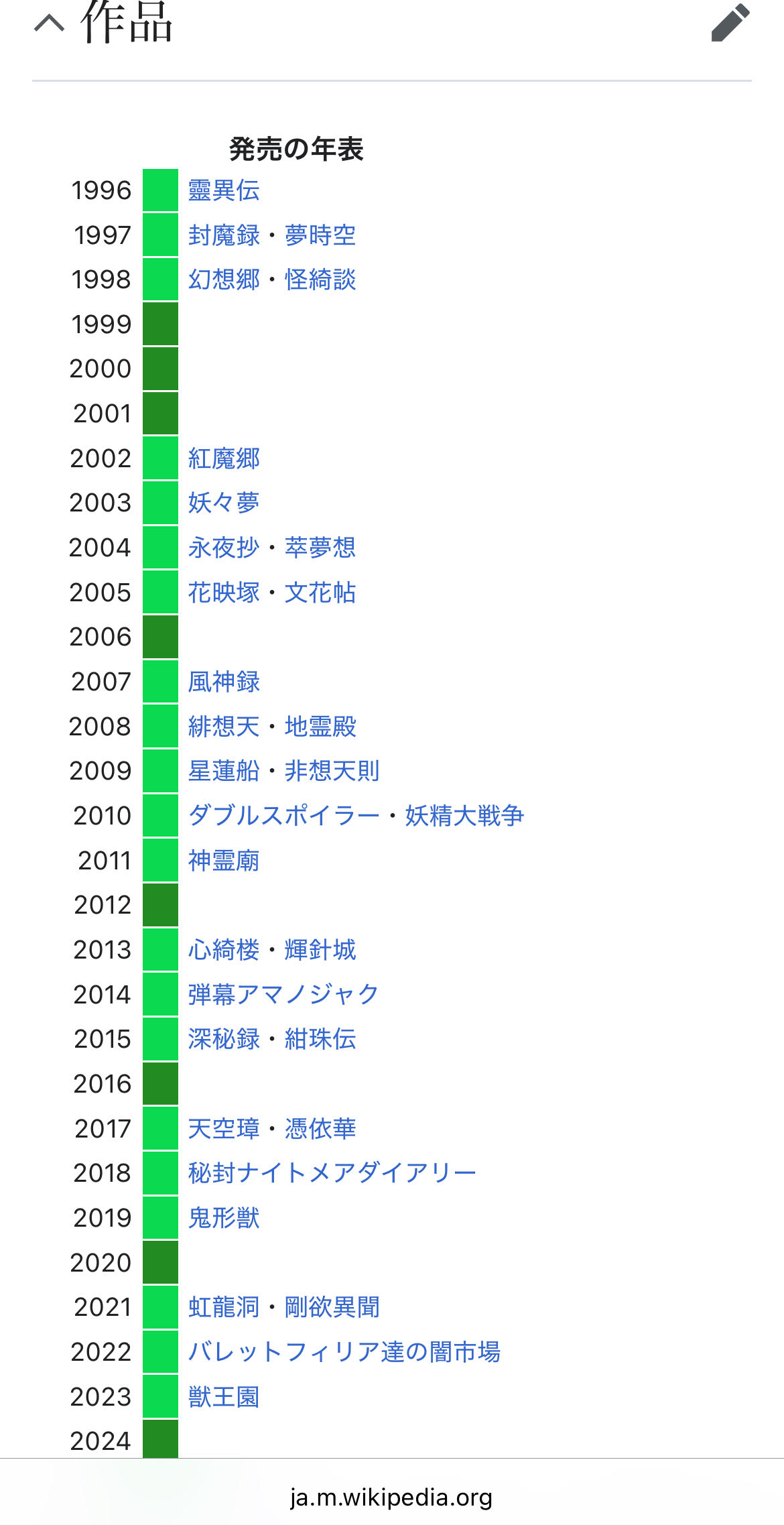Go to the 非想天則 link
This screenshot has width=784, height=1525.
coord(332,771)
